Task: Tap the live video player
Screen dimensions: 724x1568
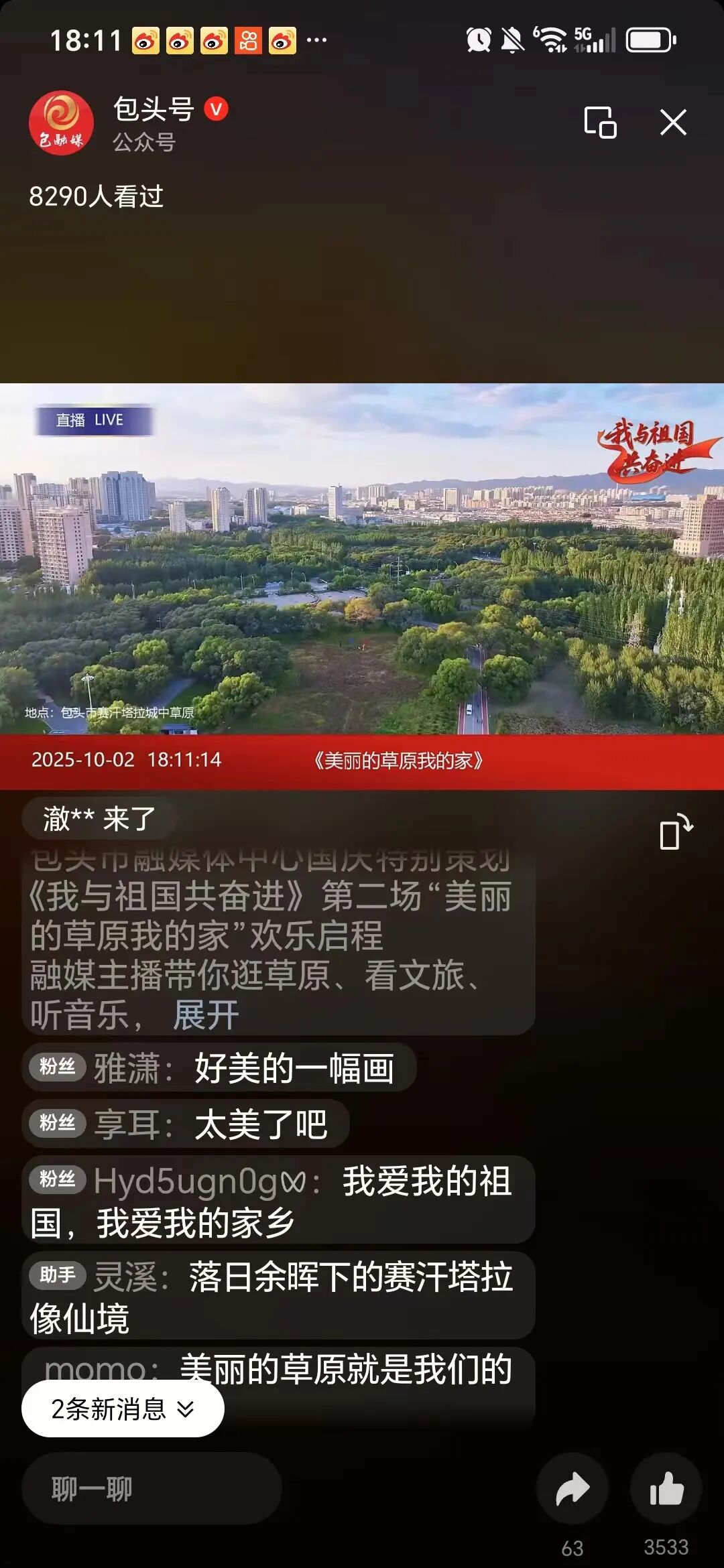Action: [362, 570]
